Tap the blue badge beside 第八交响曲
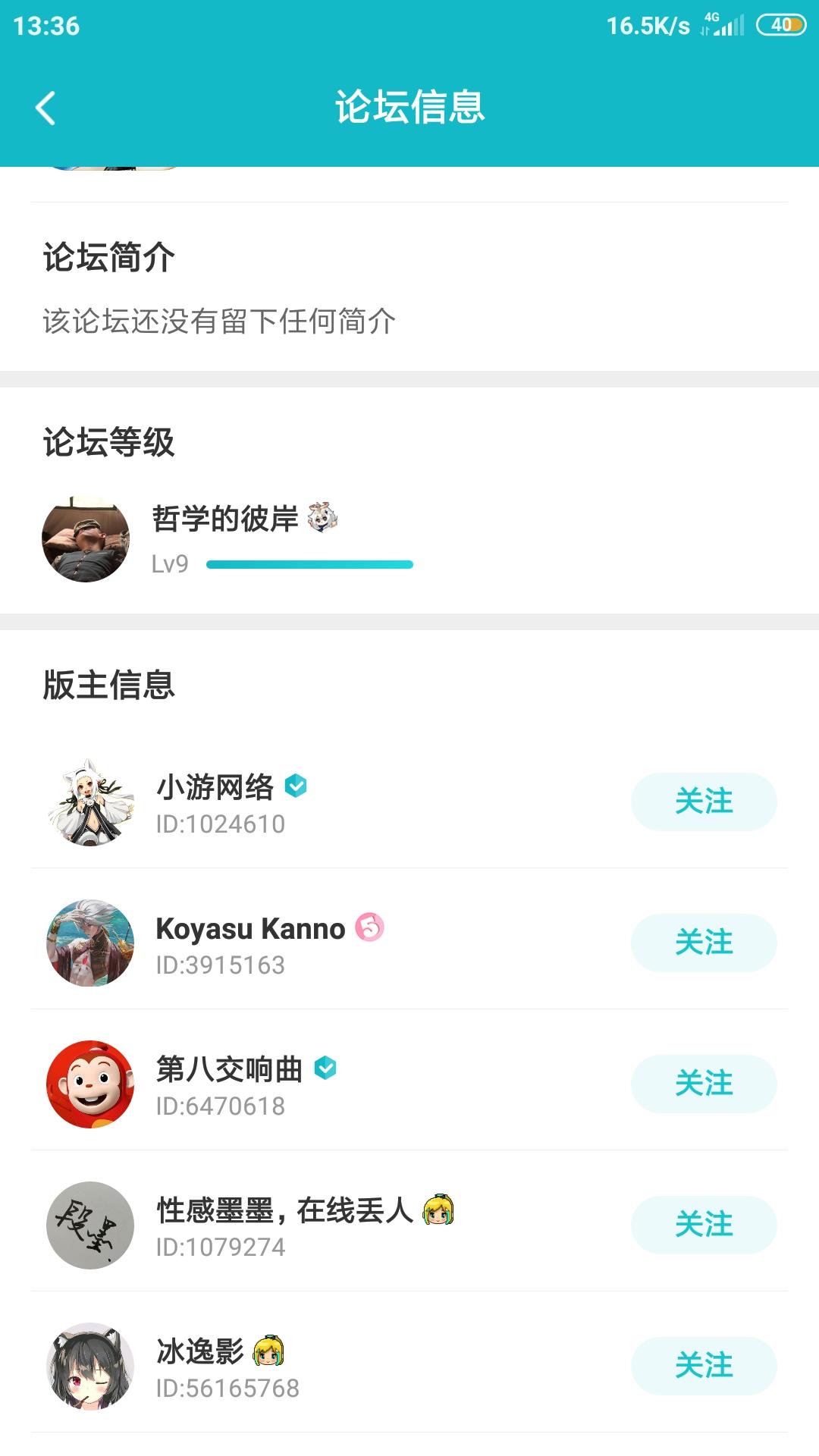The image size is (819, 1456). tap(325, 1069)
